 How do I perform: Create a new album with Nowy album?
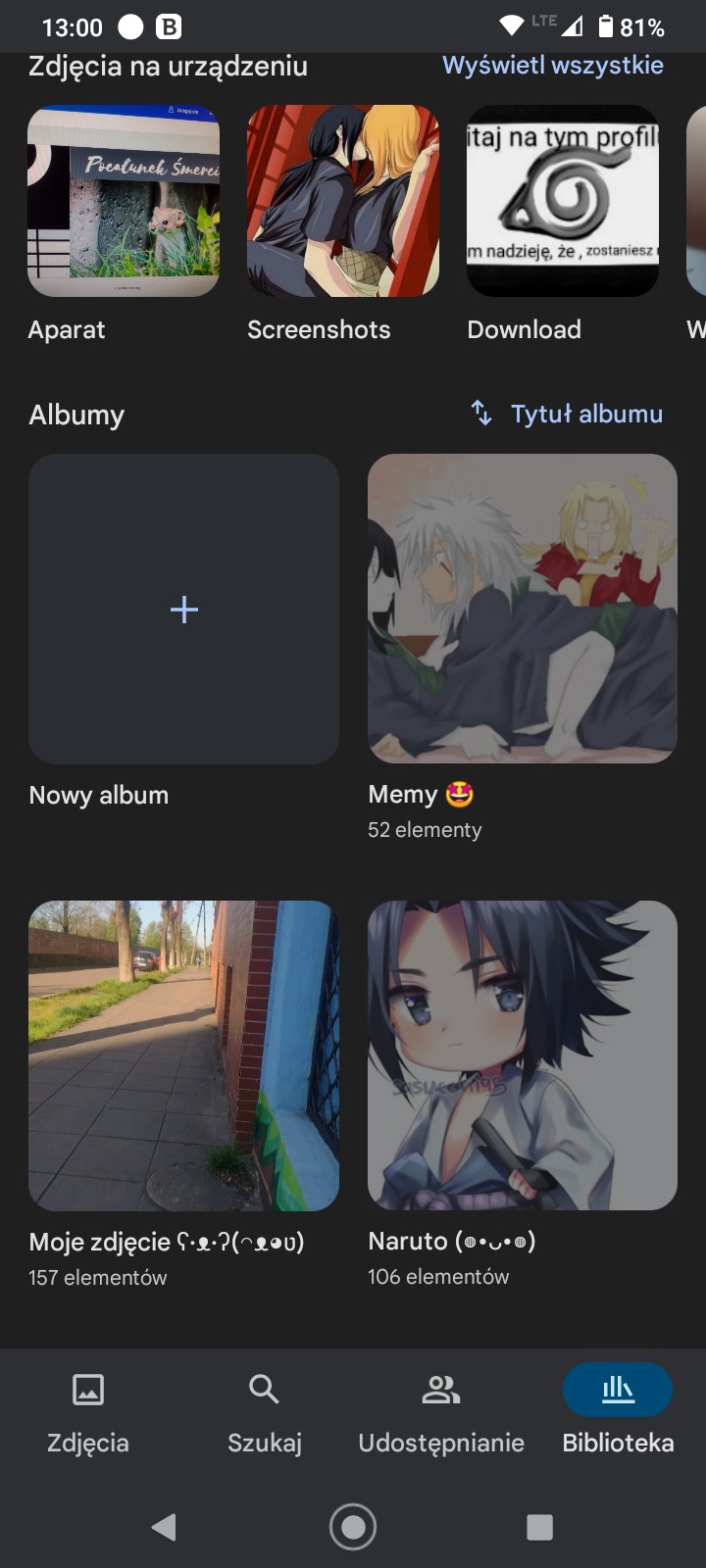coord(183,609)
